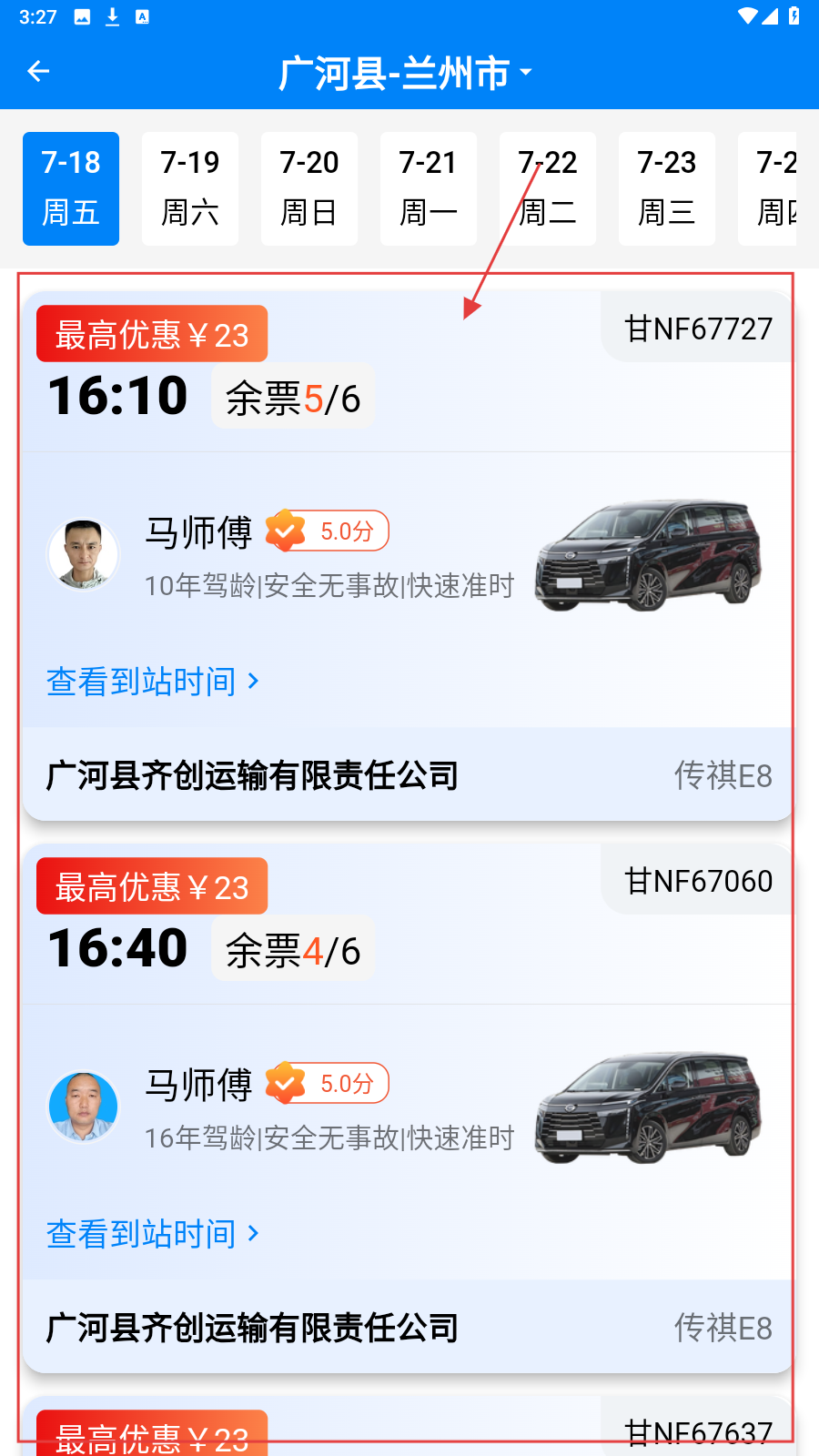Choose the 7-20 周日 date
819x1456 pixels.
[x=309, y=188]
